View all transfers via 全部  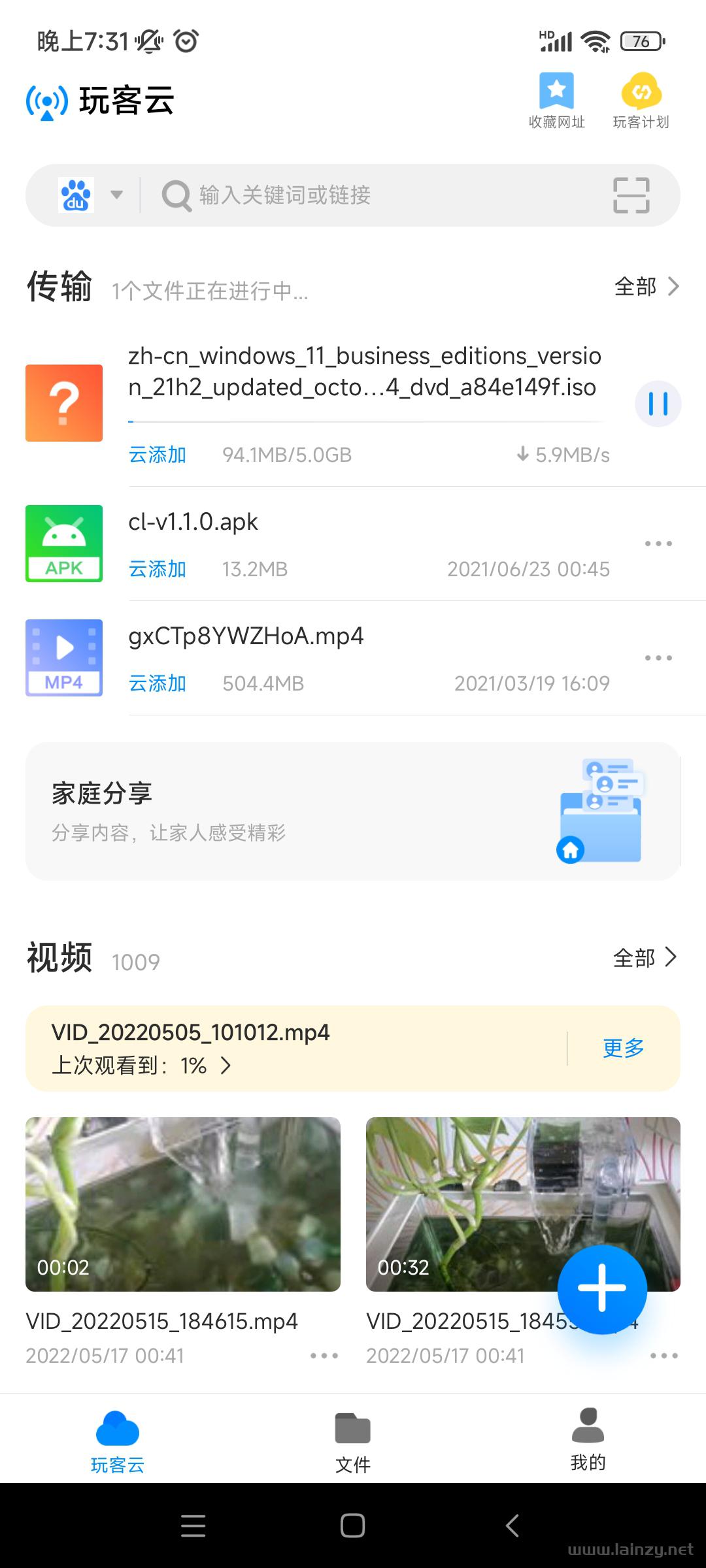click(646, 286)
